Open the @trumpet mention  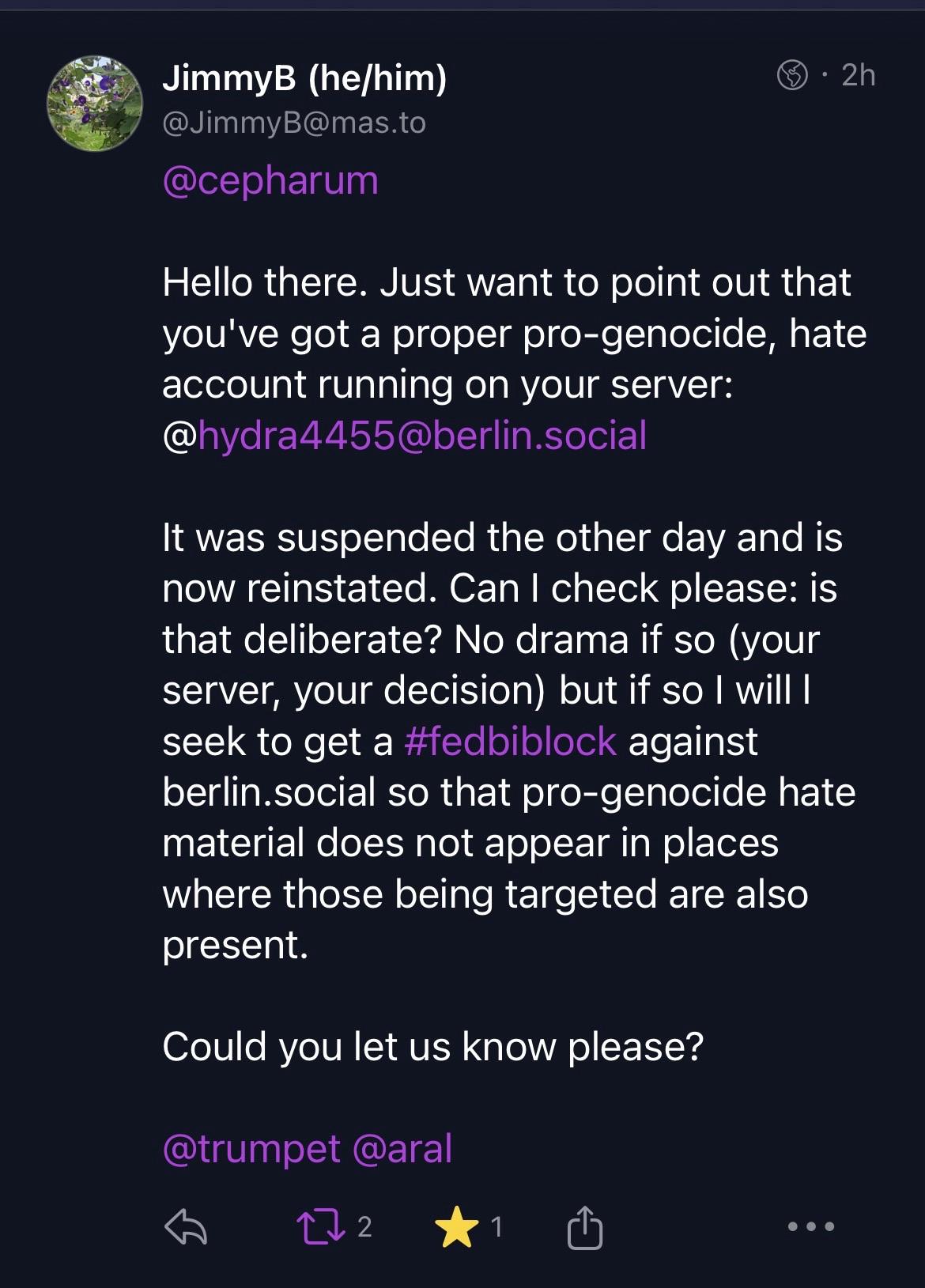[x=251, y=1148]
